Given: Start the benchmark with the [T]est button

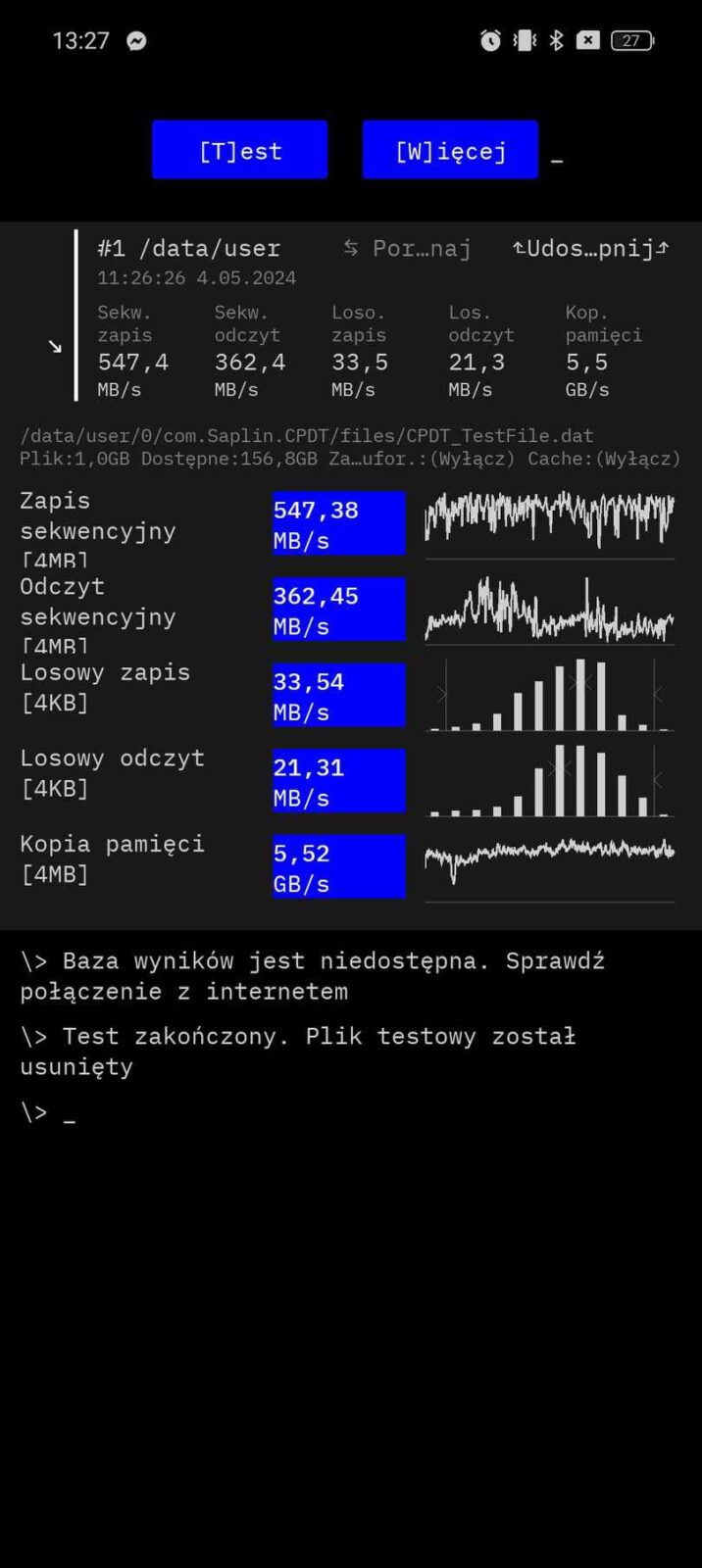Looking at the screenshot, I should 239,150.
